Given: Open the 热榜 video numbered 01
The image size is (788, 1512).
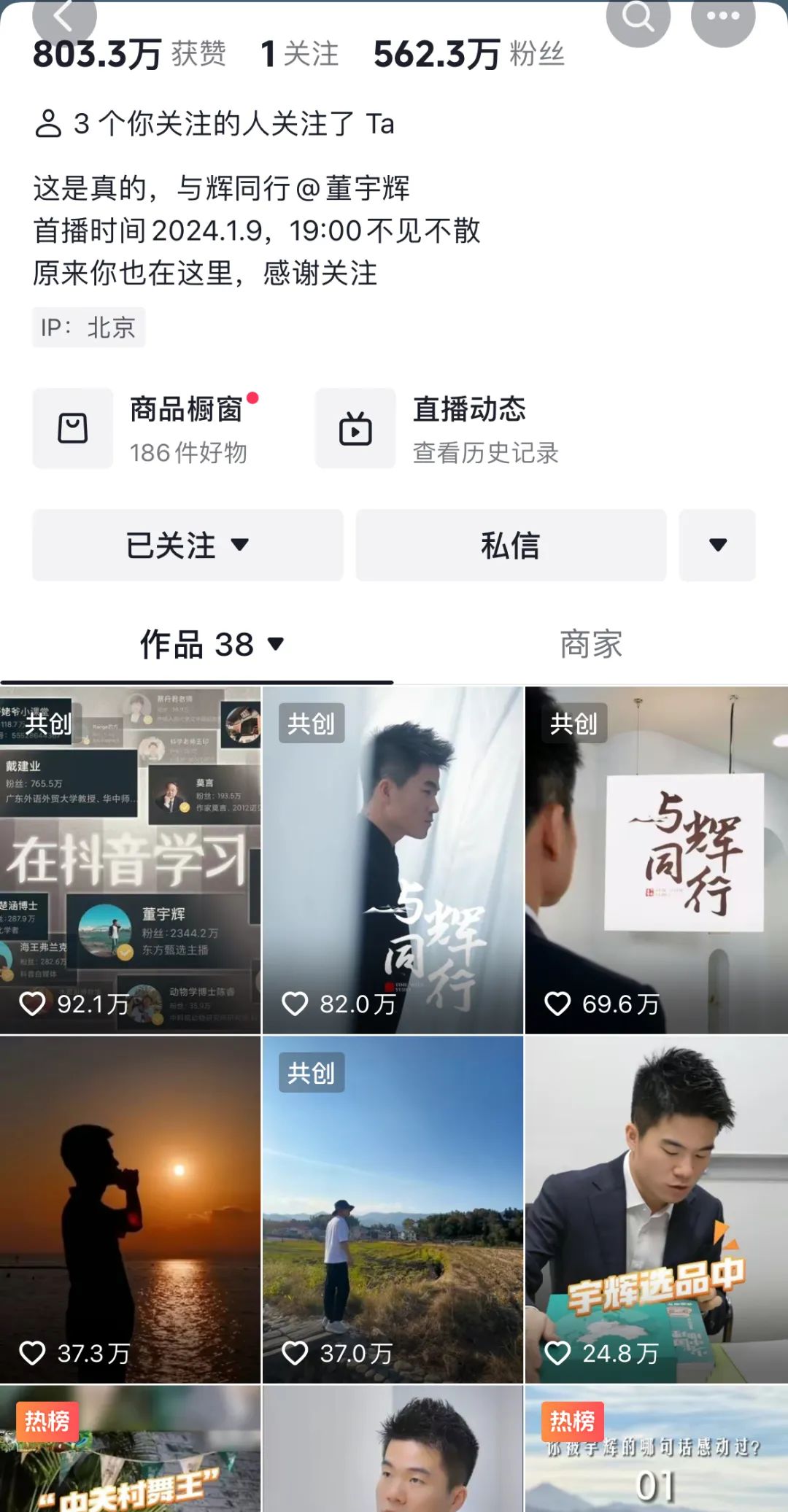Looking at the screenshot, I should 657,1451.
